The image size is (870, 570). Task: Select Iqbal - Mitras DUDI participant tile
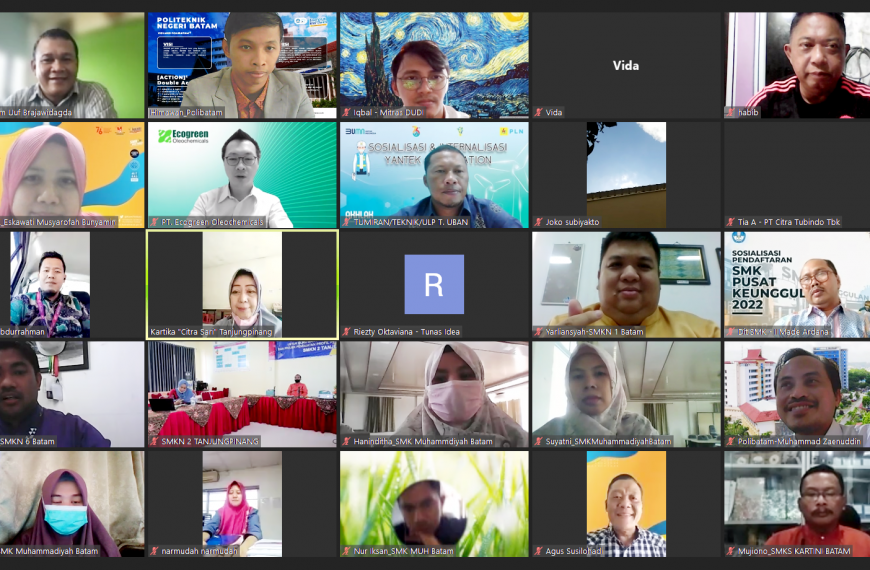click(x=434, y=66)
